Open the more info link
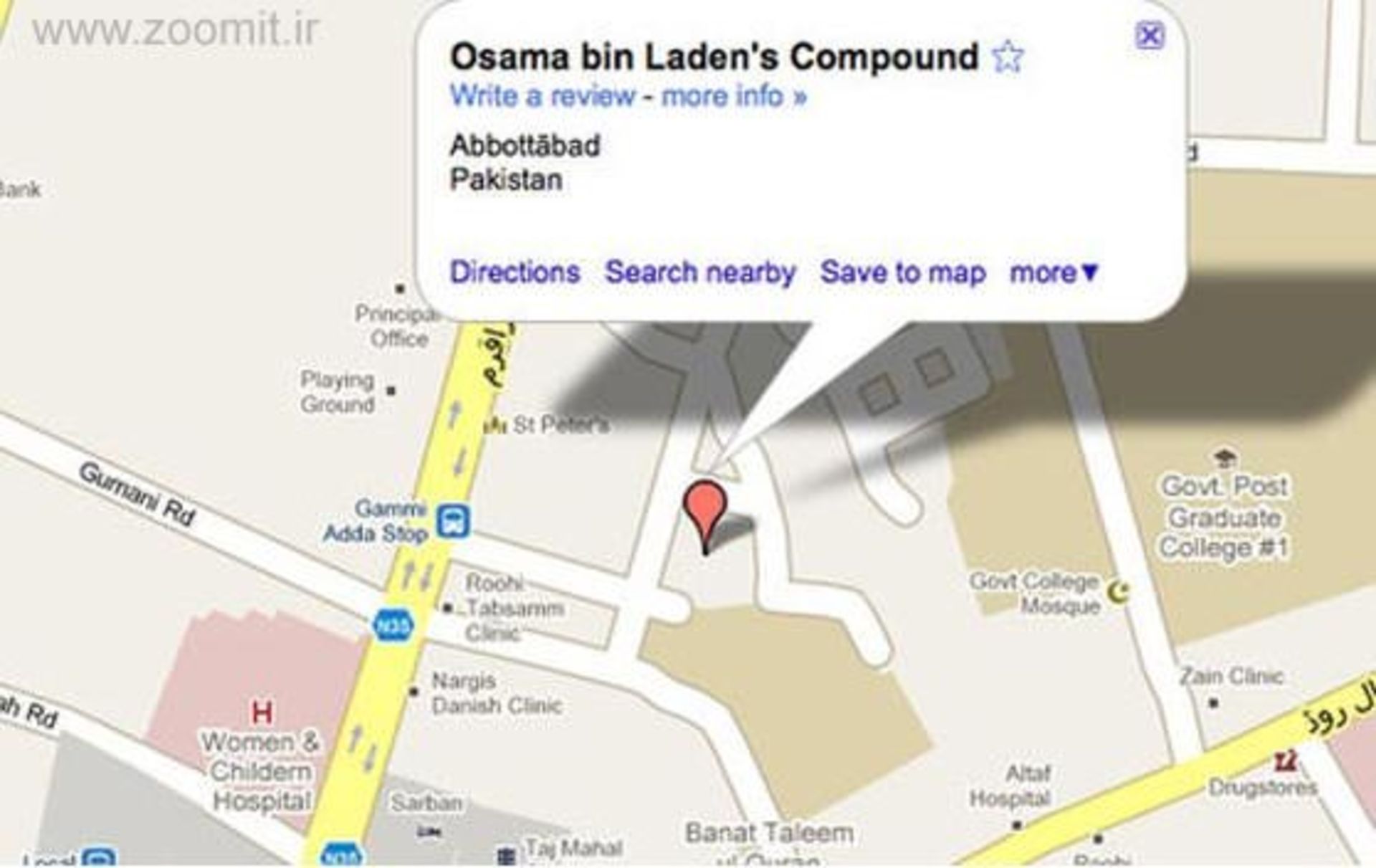This screenshot has height=868, width=1376. [734, 96]
